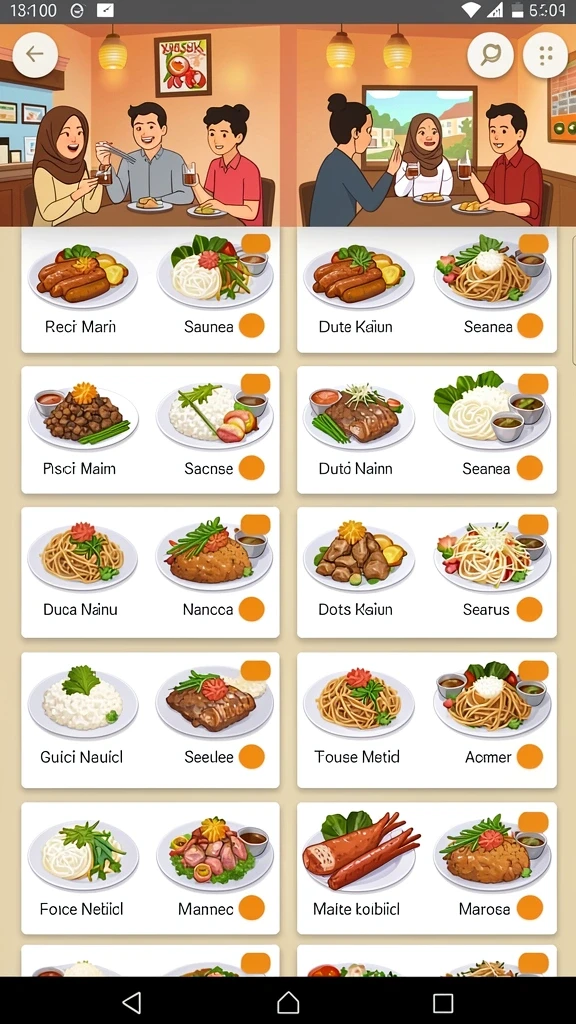Choose the Dots Kaiun dish card

point(427,572)
